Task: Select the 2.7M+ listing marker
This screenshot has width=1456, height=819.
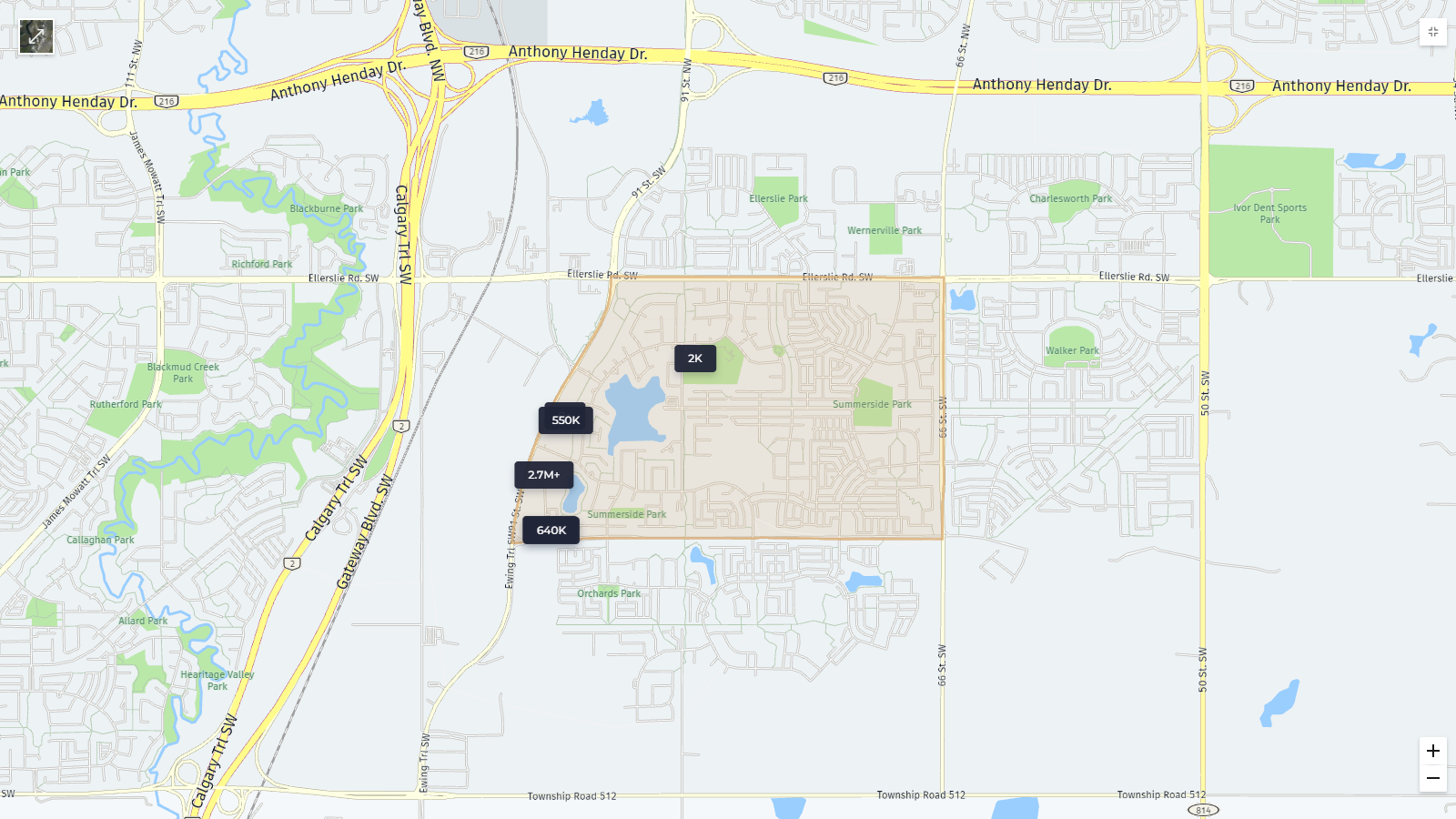Action: 543,475
